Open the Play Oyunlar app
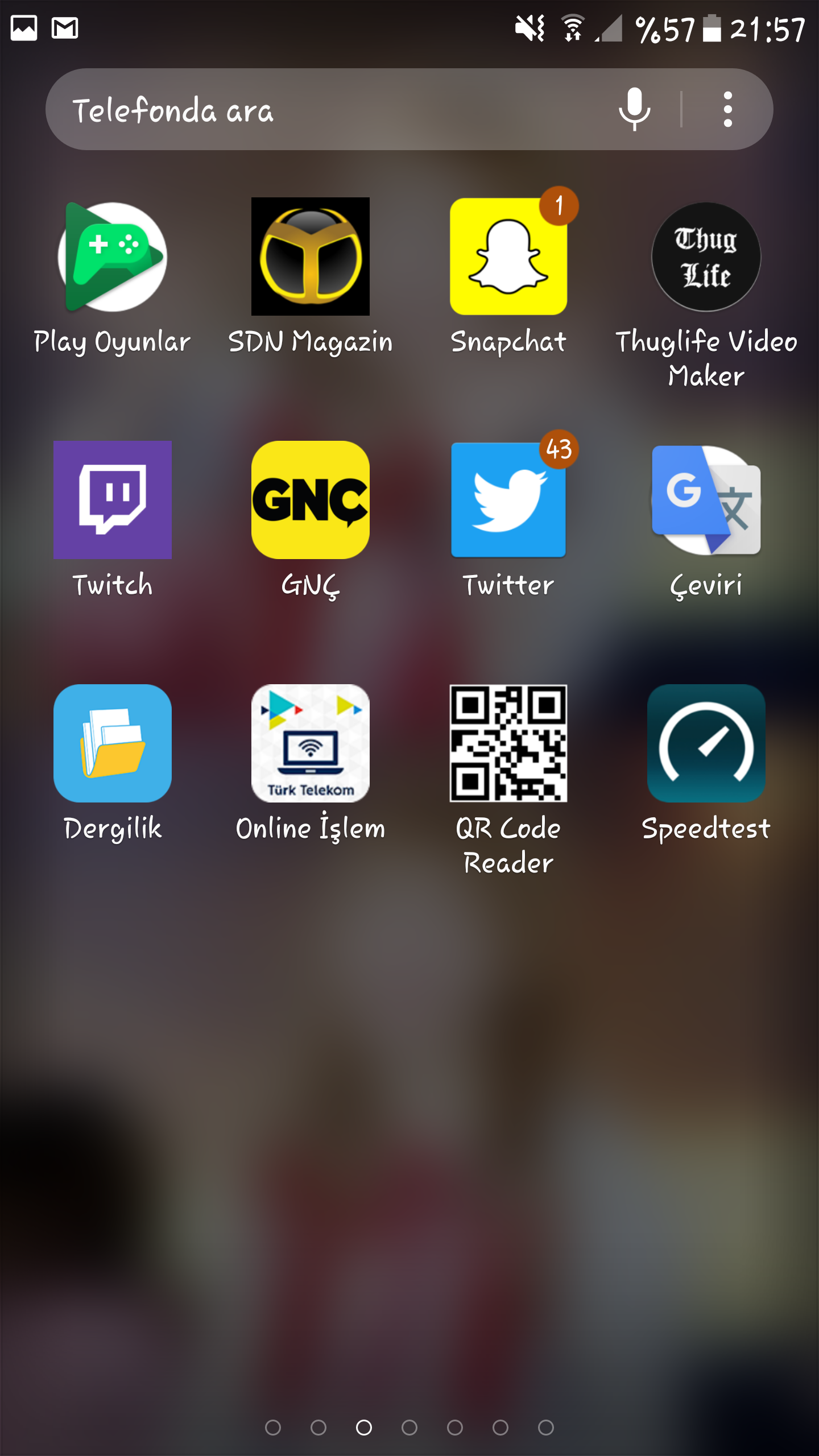The height and width of the screenshot is (1456, 819). tap(113, 257)
